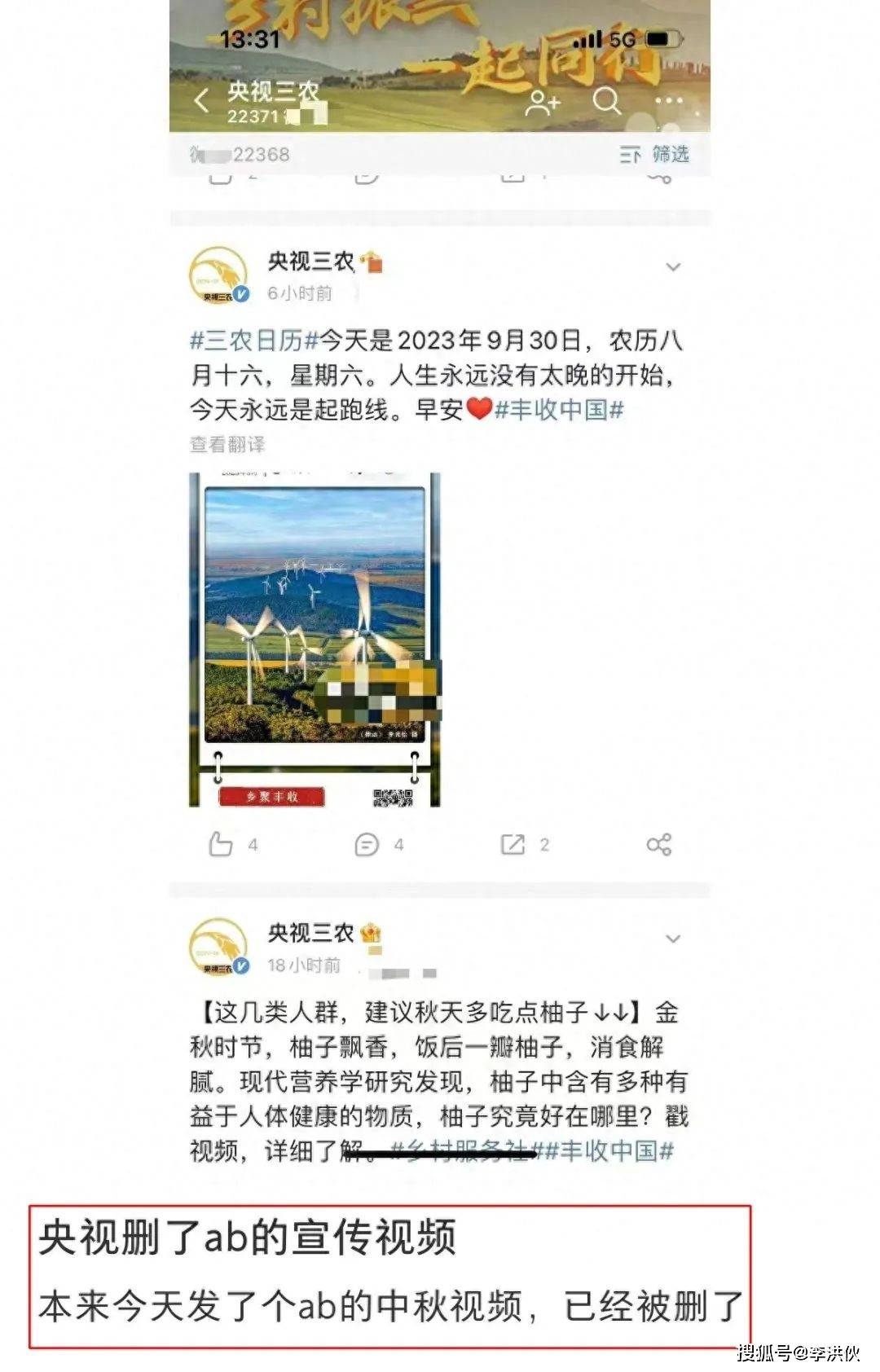This screenshot has height=1372, width=880.
Task: Search within this profile
Action: (606, 102)
